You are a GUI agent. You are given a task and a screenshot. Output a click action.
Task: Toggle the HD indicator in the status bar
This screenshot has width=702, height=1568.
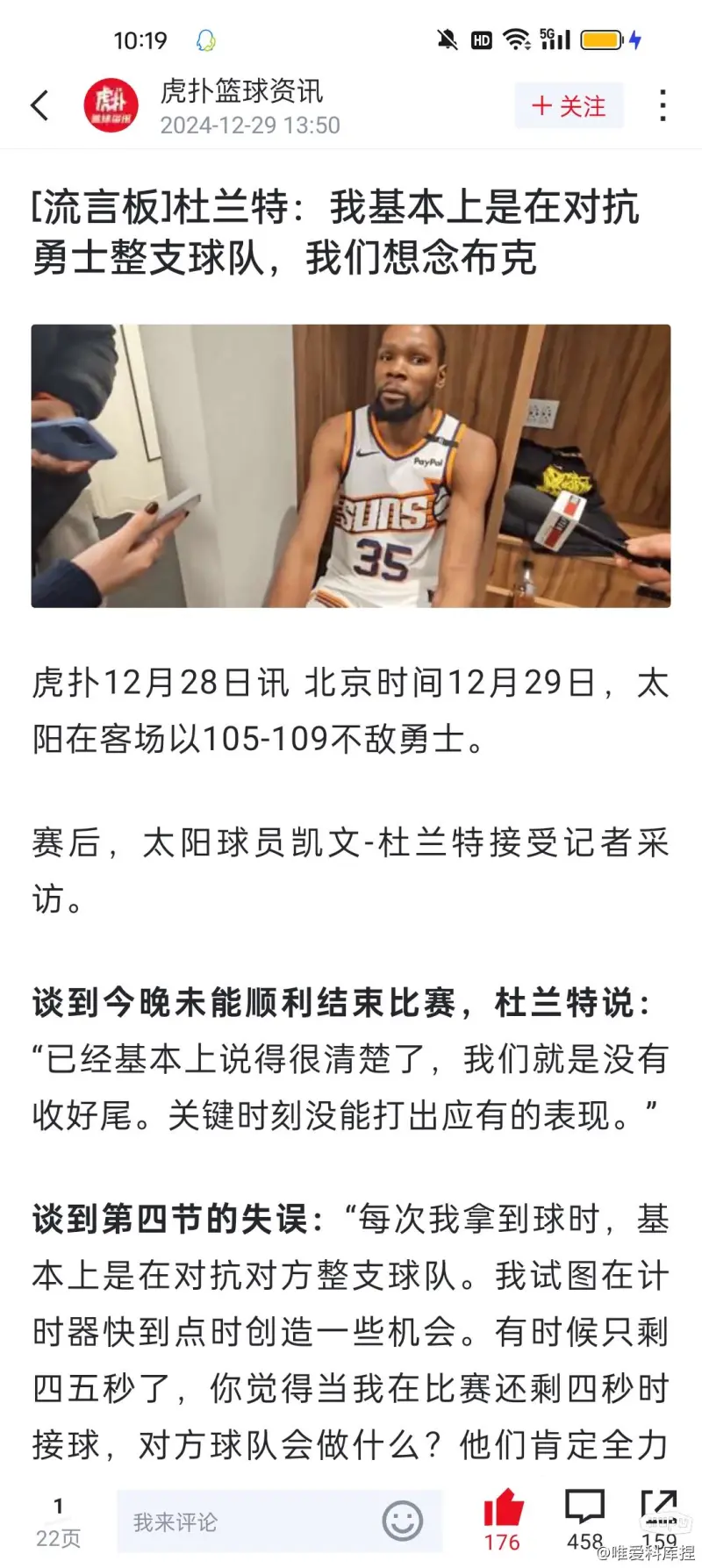click(480, 39)
